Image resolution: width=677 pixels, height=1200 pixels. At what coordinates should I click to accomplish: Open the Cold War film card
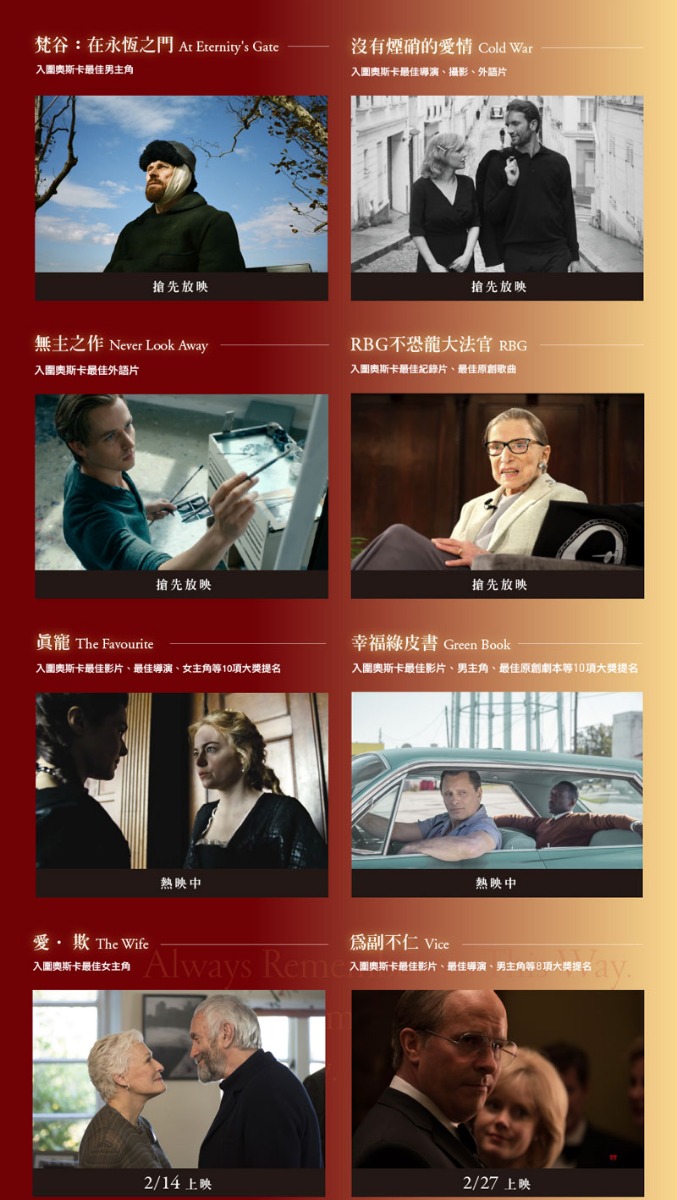tap(497, 185)
